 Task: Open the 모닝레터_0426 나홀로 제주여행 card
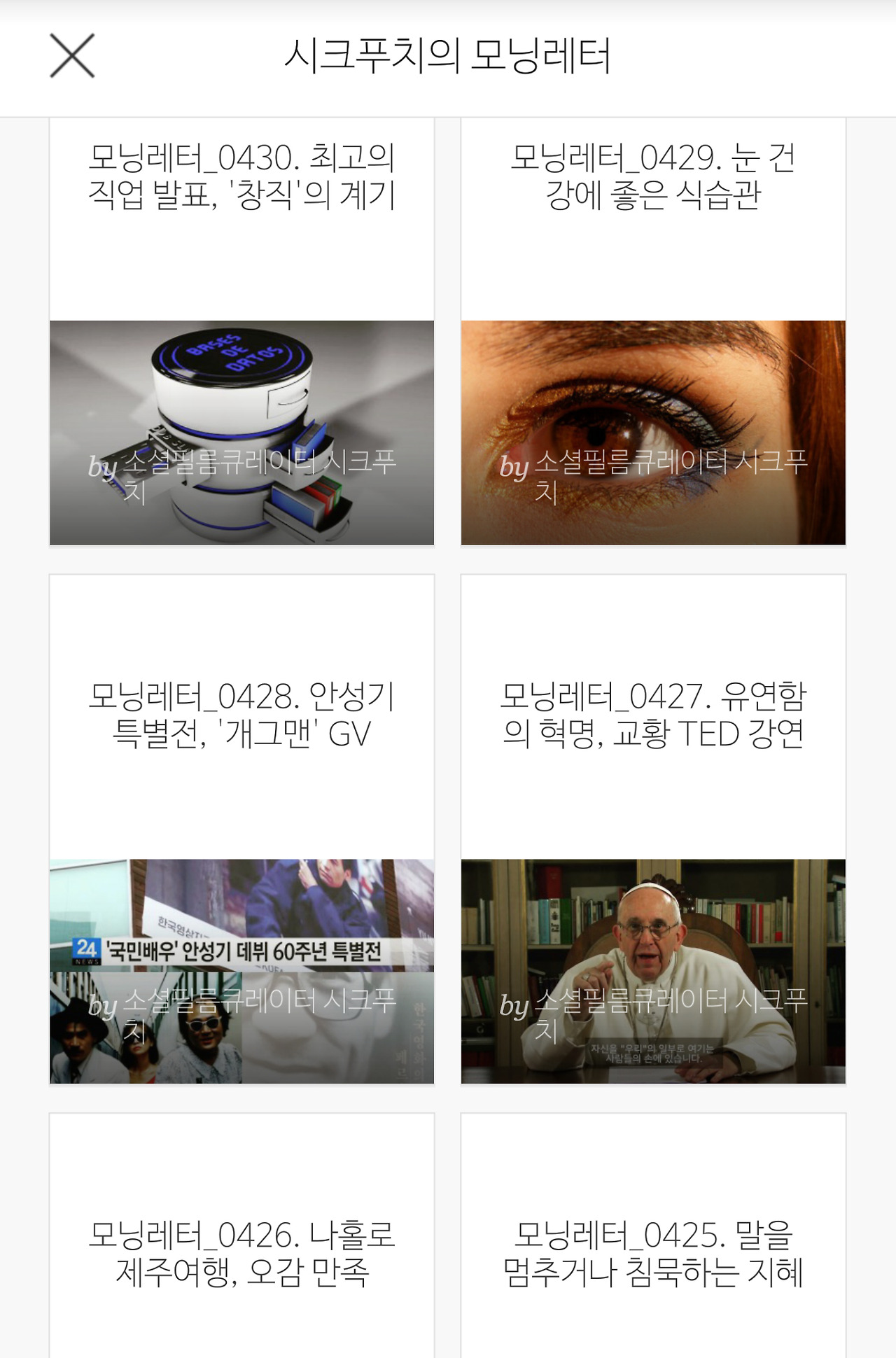(241, 1253)
